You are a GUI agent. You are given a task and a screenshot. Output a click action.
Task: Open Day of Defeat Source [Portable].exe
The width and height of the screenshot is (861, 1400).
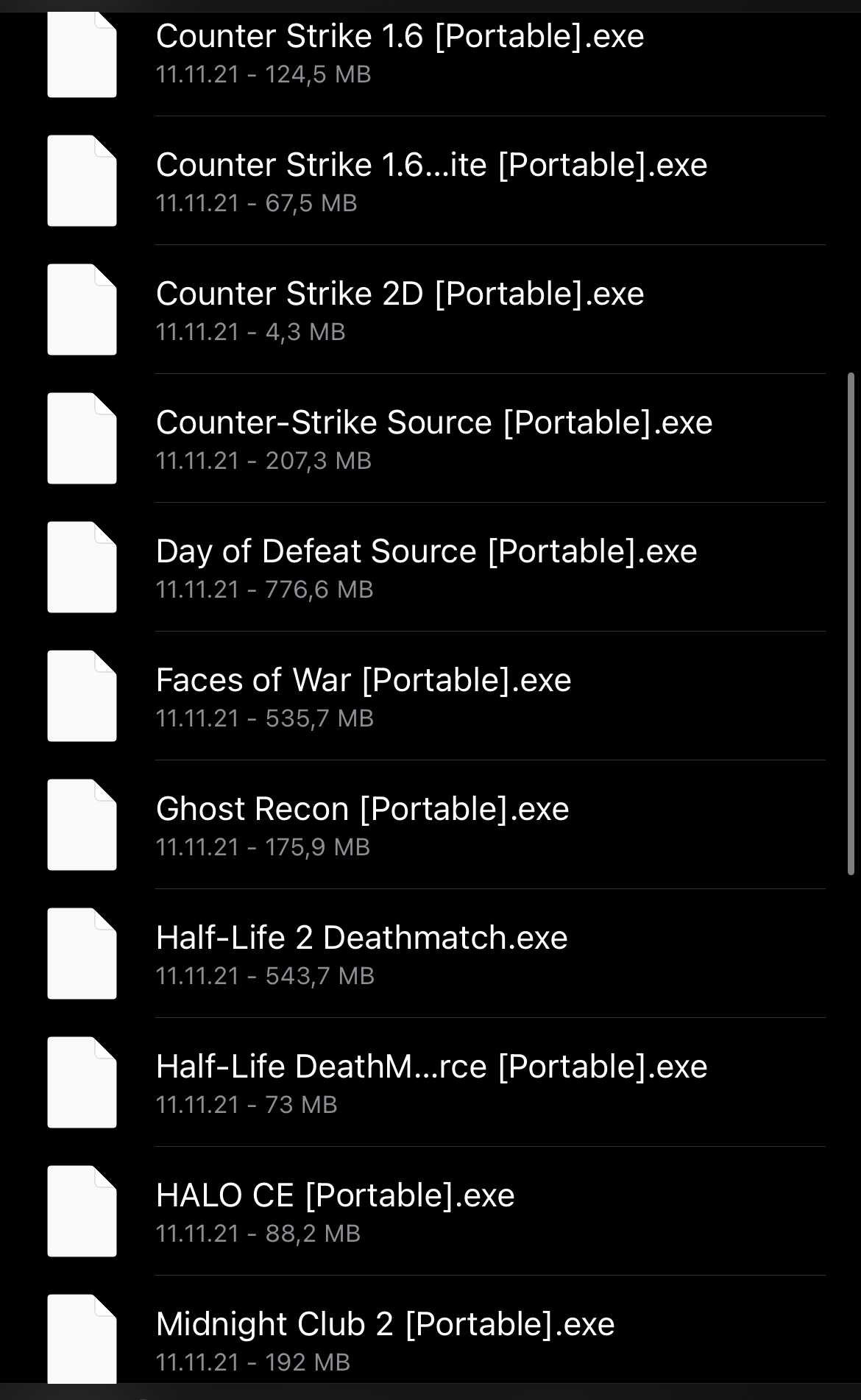coord(426,568)
